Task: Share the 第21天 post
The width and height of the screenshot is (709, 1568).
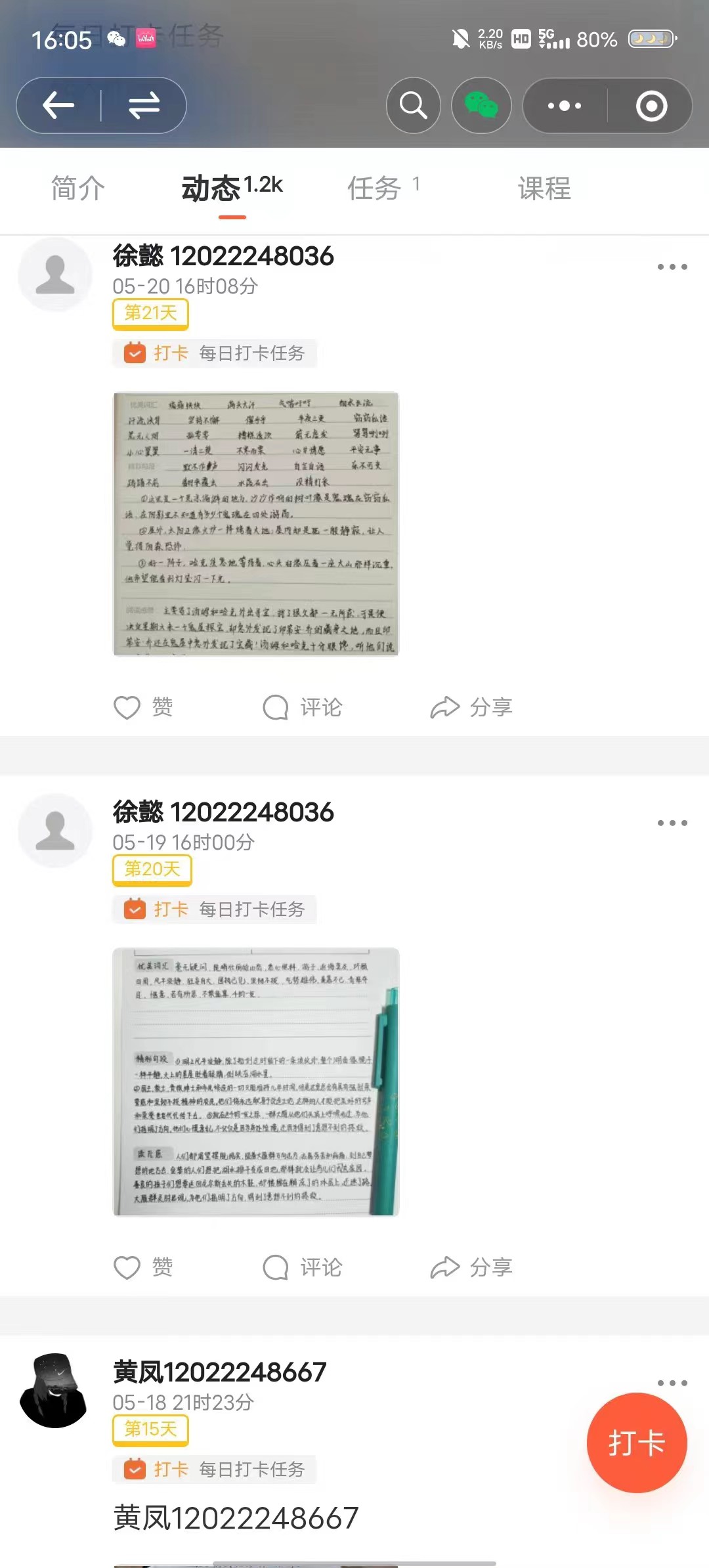Action: 471,707
